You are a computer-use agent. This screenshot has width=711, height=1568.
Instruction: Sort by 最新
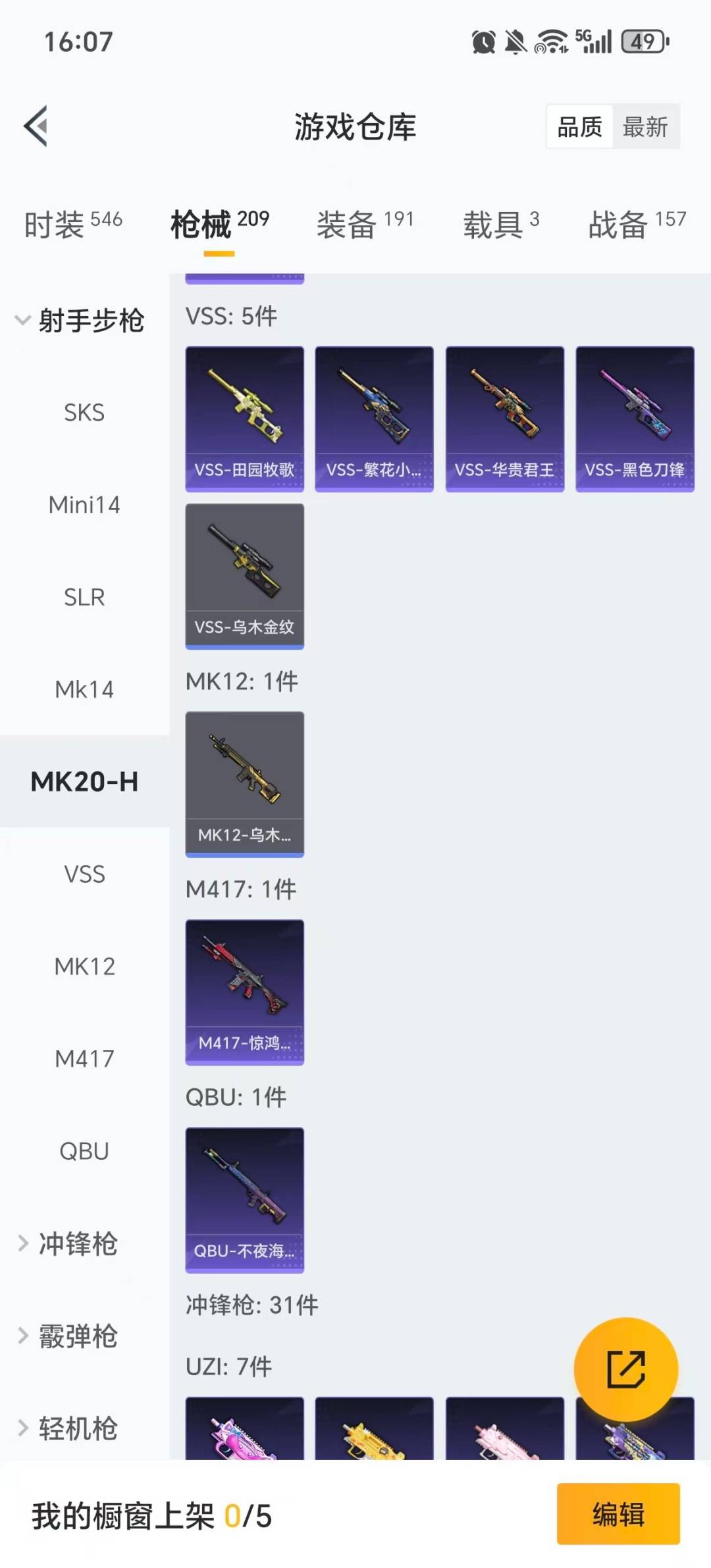coord(645,126)
